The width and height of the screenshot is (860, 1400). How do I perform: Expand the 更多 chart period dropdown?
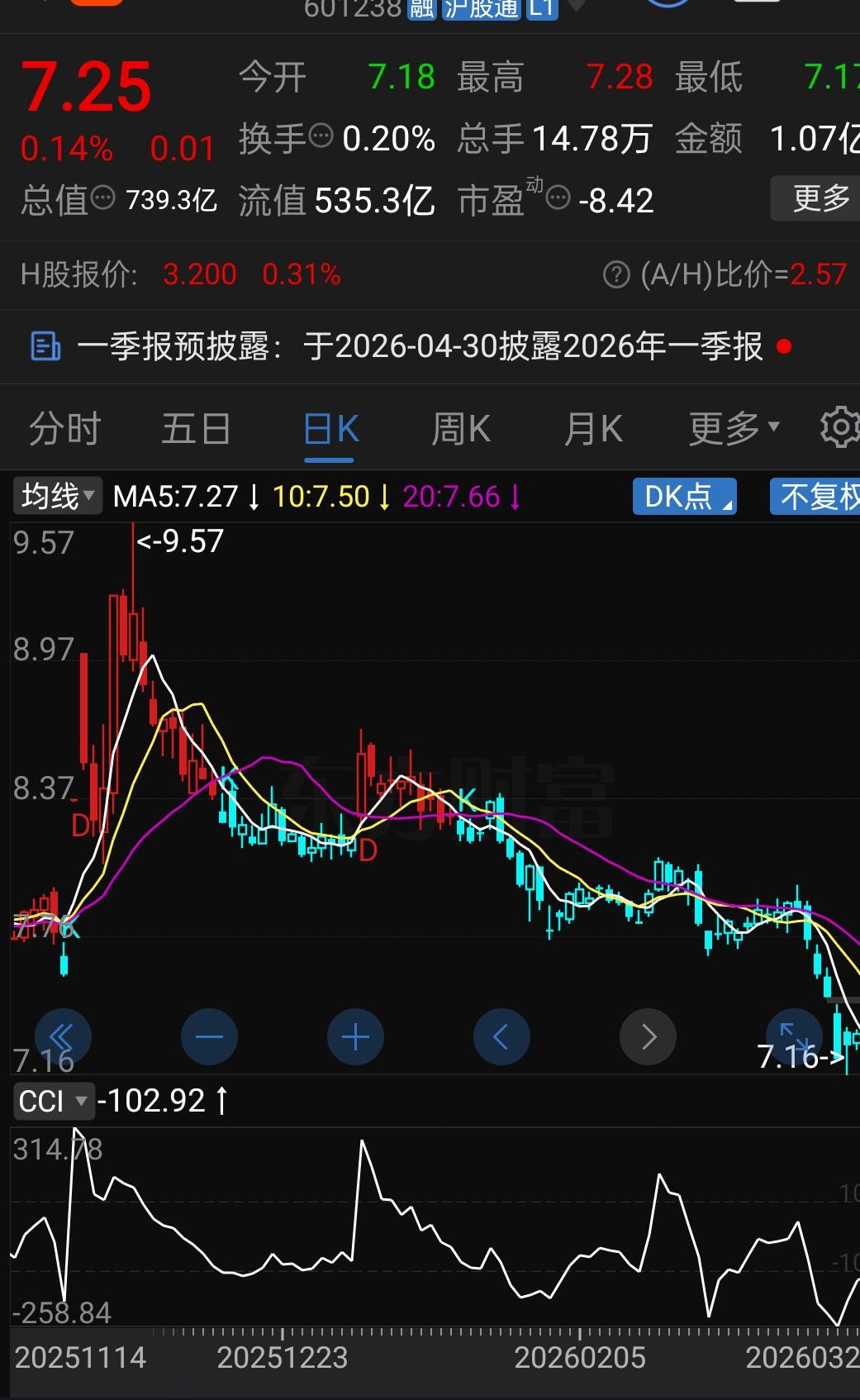731,427
